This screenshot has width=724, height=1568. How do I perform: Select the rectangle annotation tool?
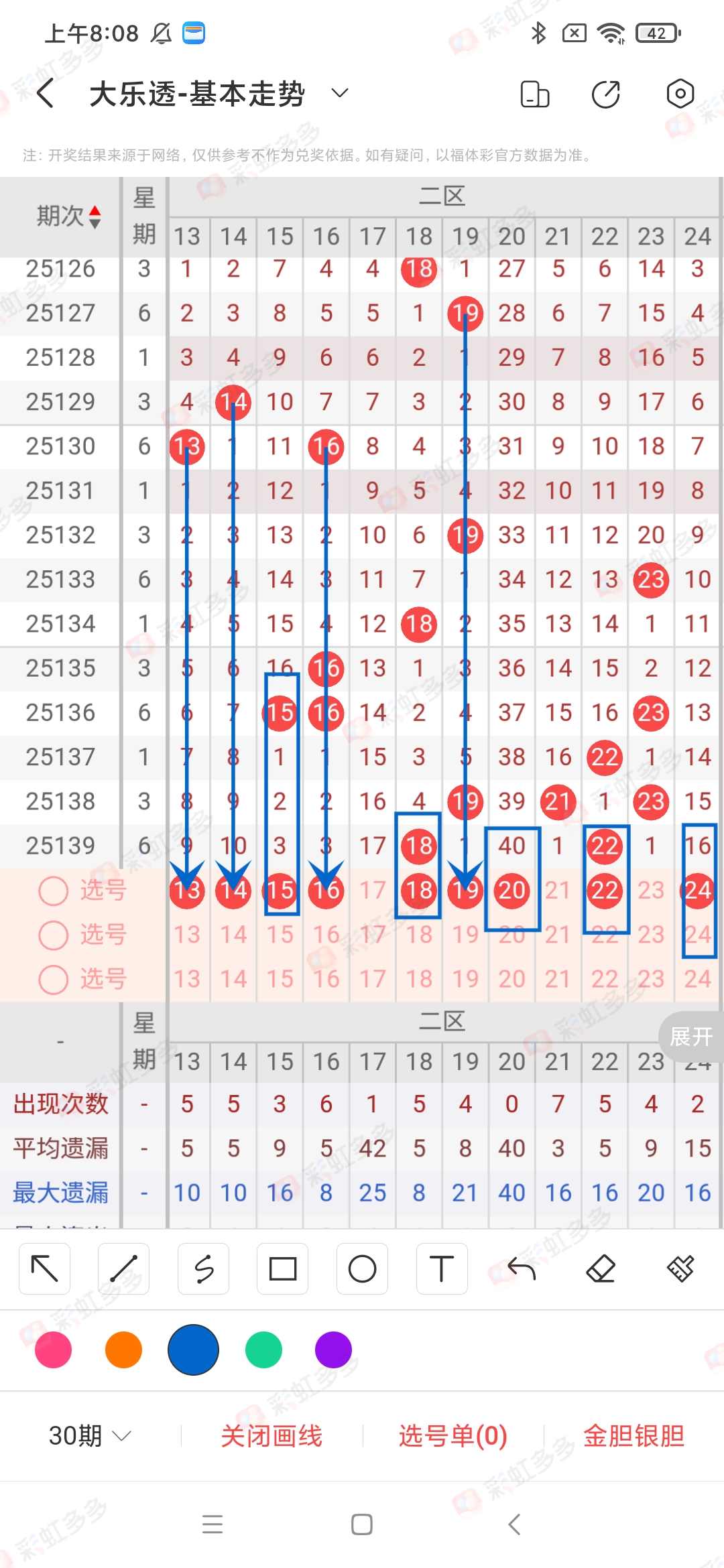282,1268
